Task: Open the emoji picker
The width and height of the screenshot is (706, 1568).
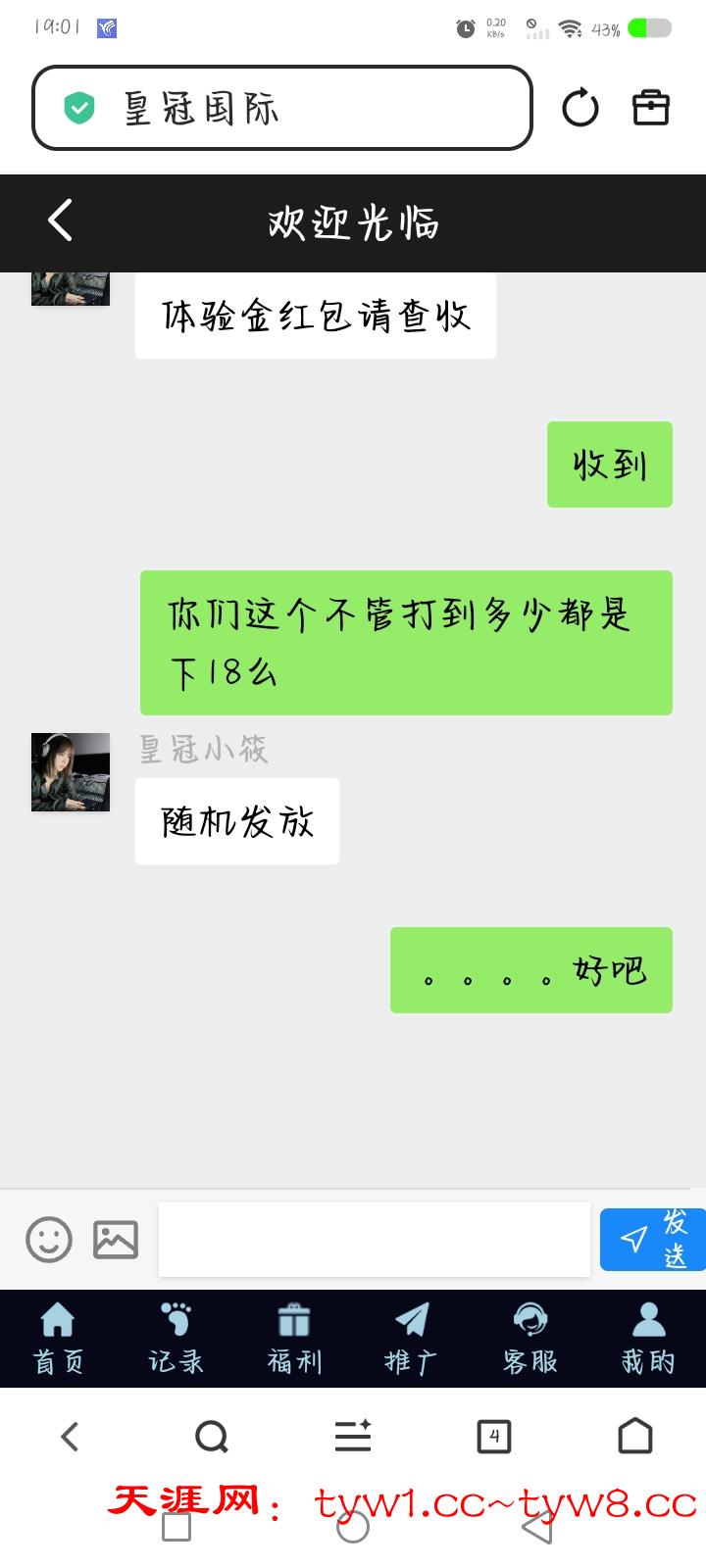Action: 49,1240
